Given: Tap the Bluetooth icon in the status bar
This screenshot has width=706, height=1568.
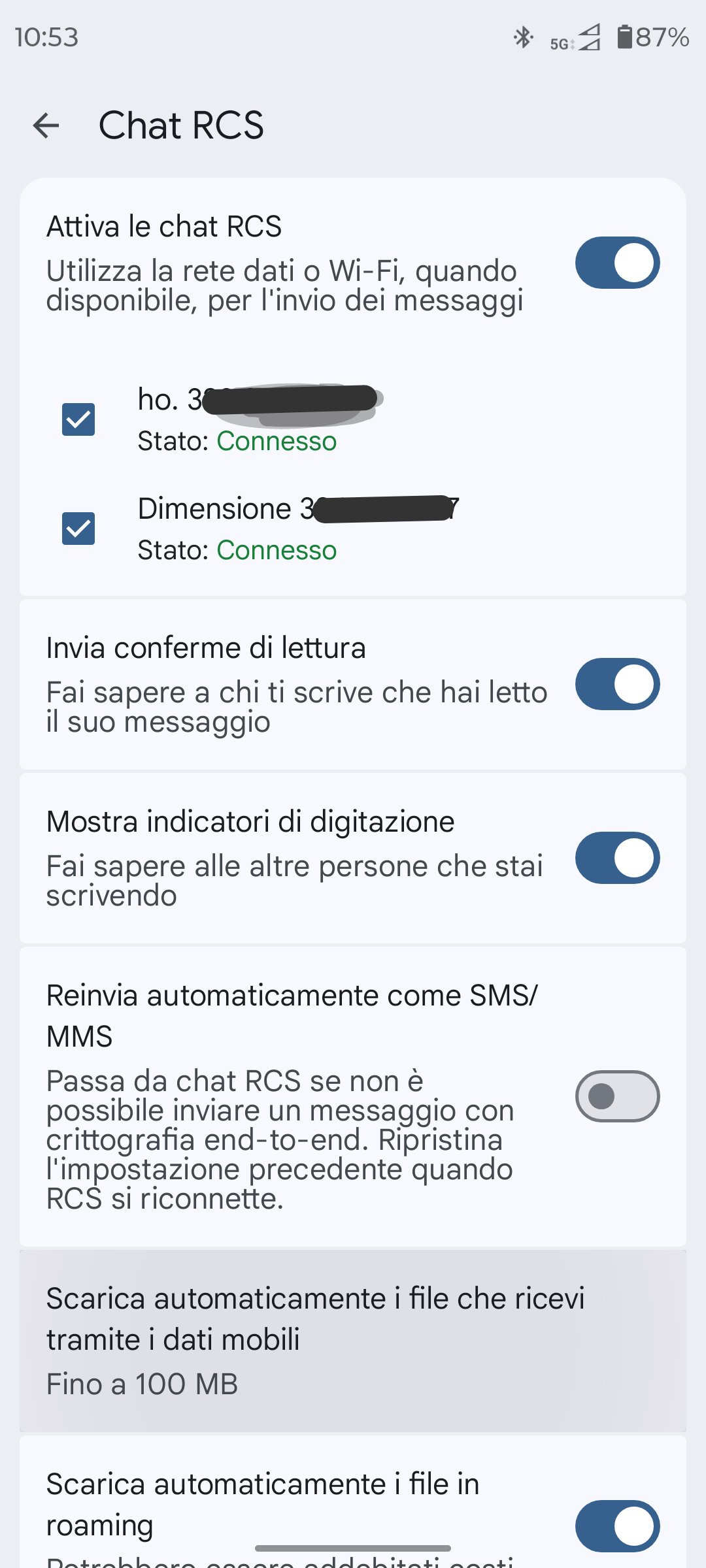Looking at the screenshot, I should 523,37.
